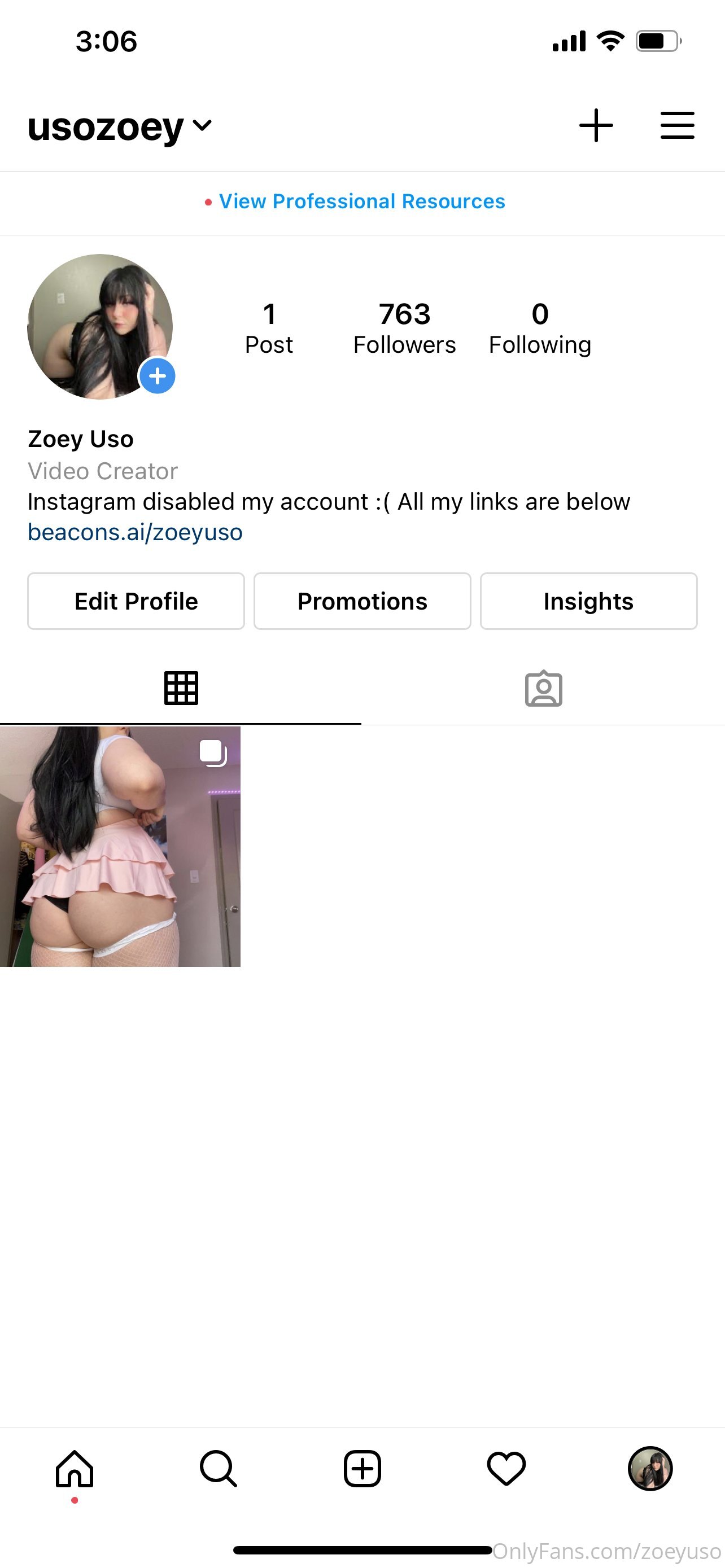Open the profile tab in bottom bar
This screenshot has height=1568, width=725.
(650, 1469)
